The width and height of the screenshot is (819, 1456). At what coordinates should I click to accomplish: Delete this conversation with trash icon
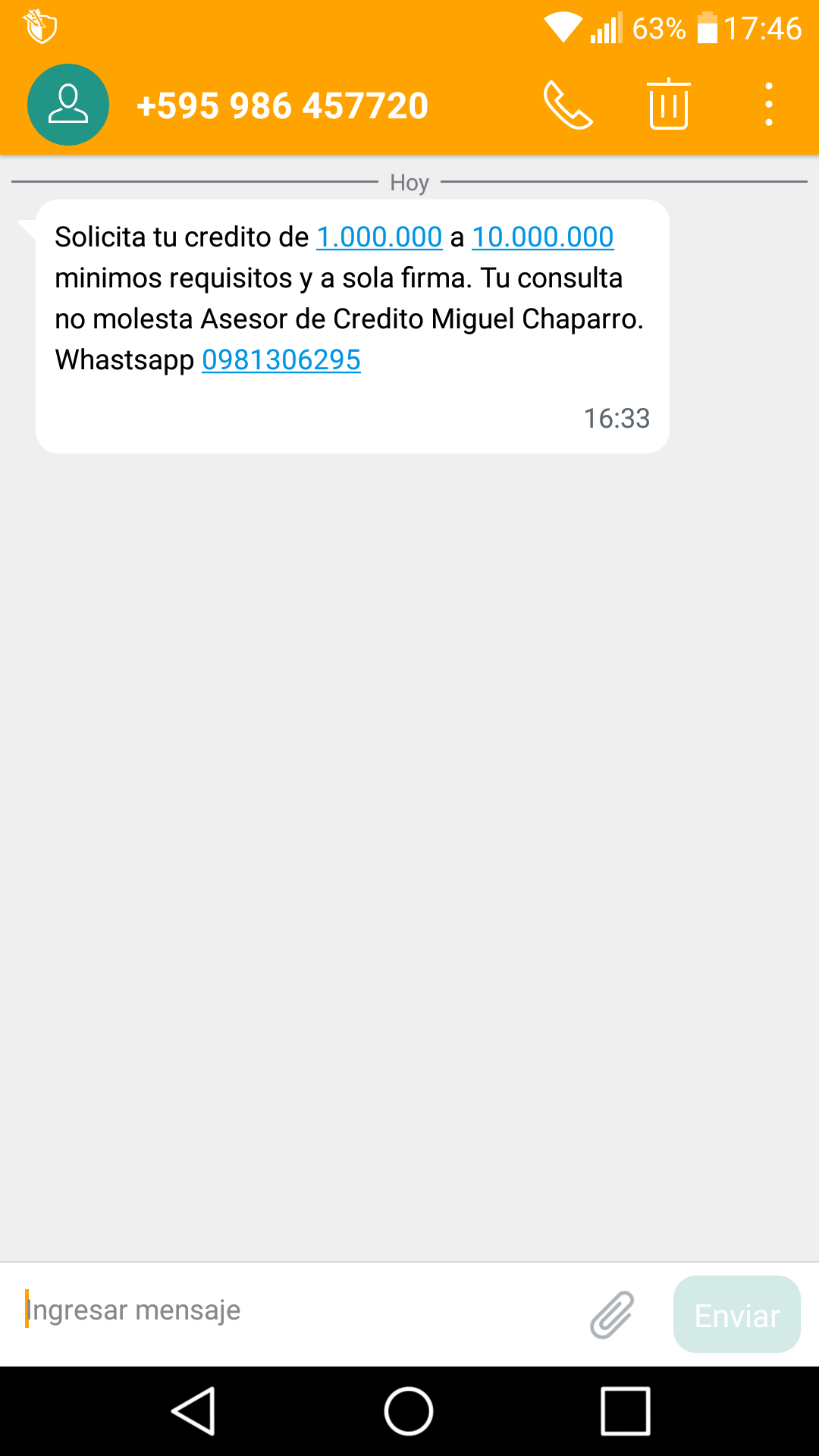668,105
